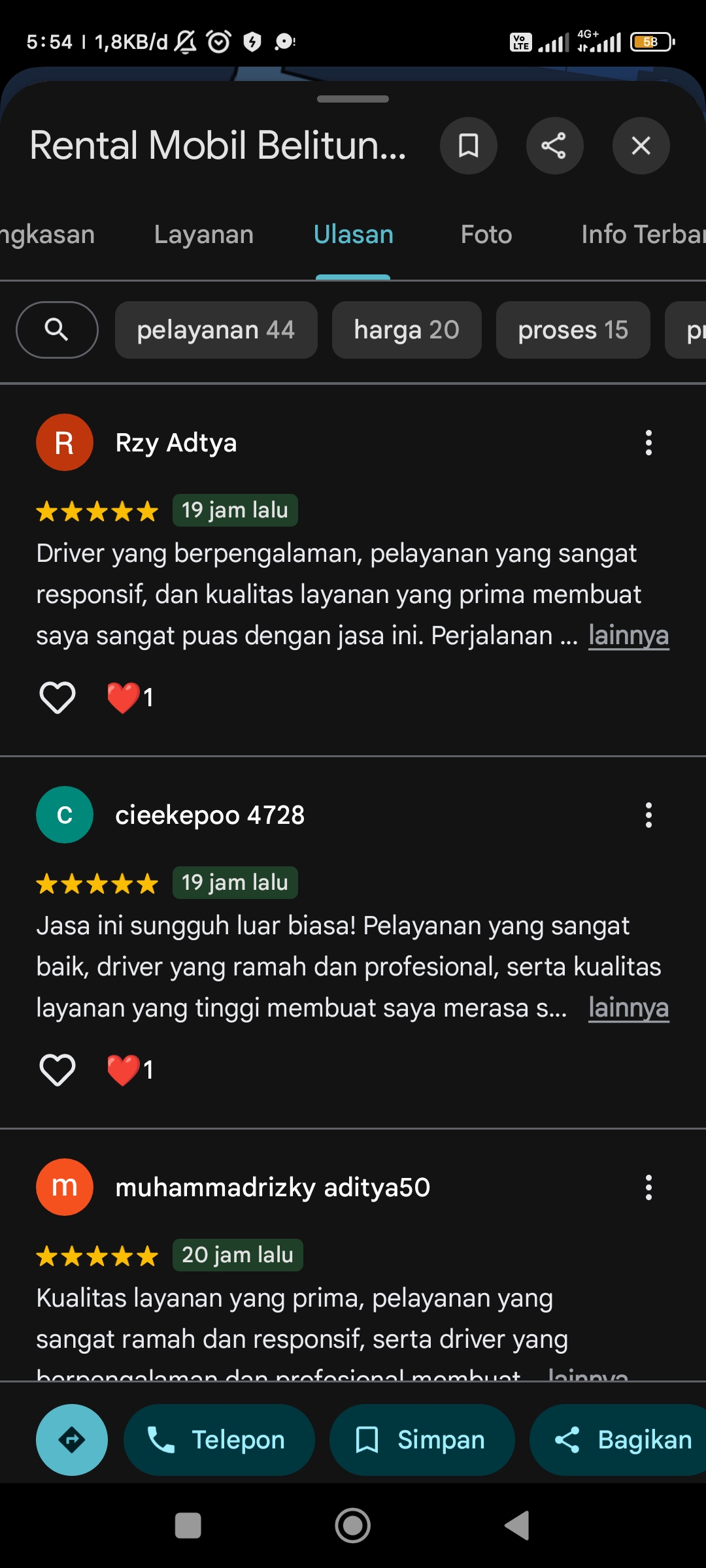Screen dimensions: 706x1568
Task: Bookmark this place with the save icon
Action: pos(468,146)
